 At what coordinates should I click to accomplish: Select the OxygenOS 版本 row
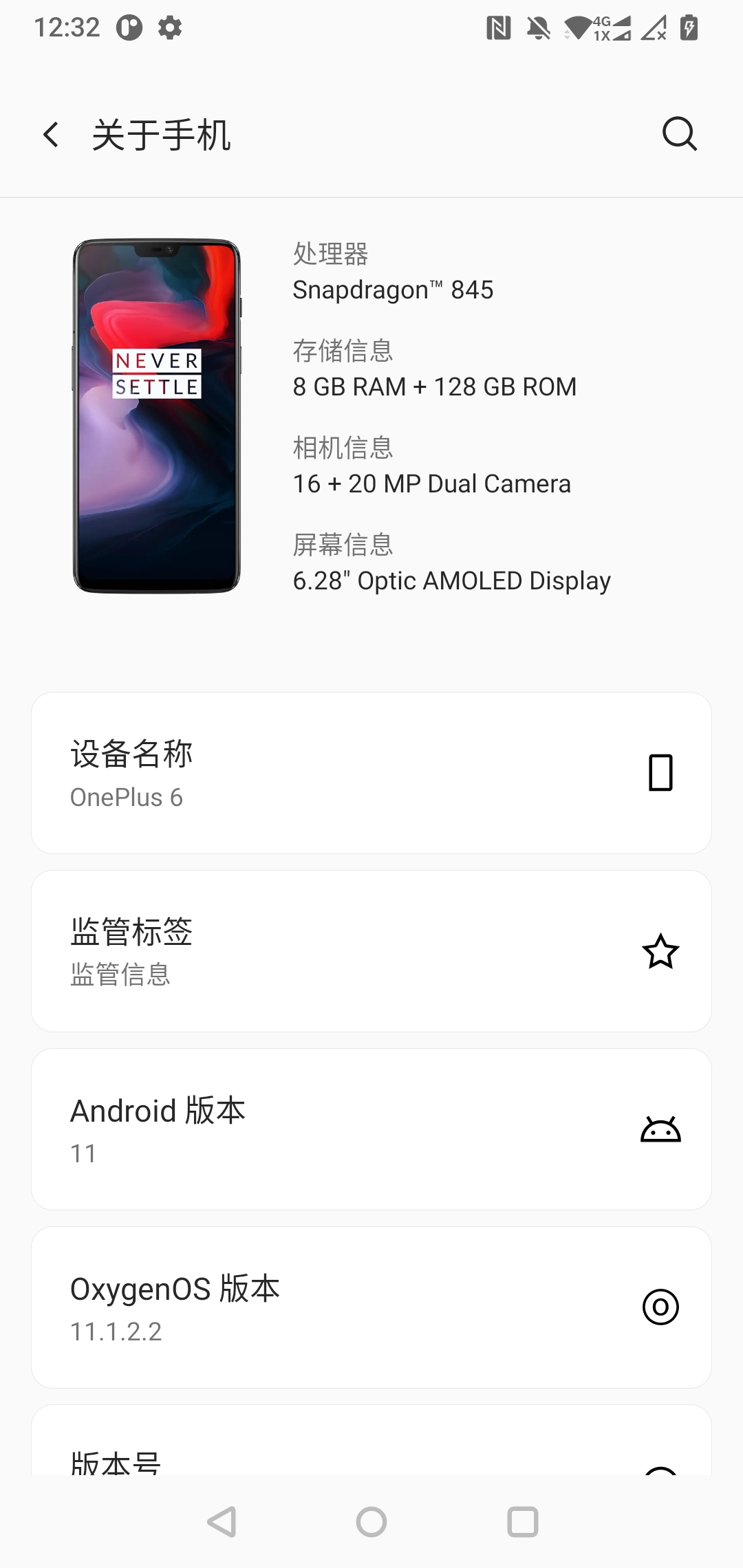pos(371,1307)
